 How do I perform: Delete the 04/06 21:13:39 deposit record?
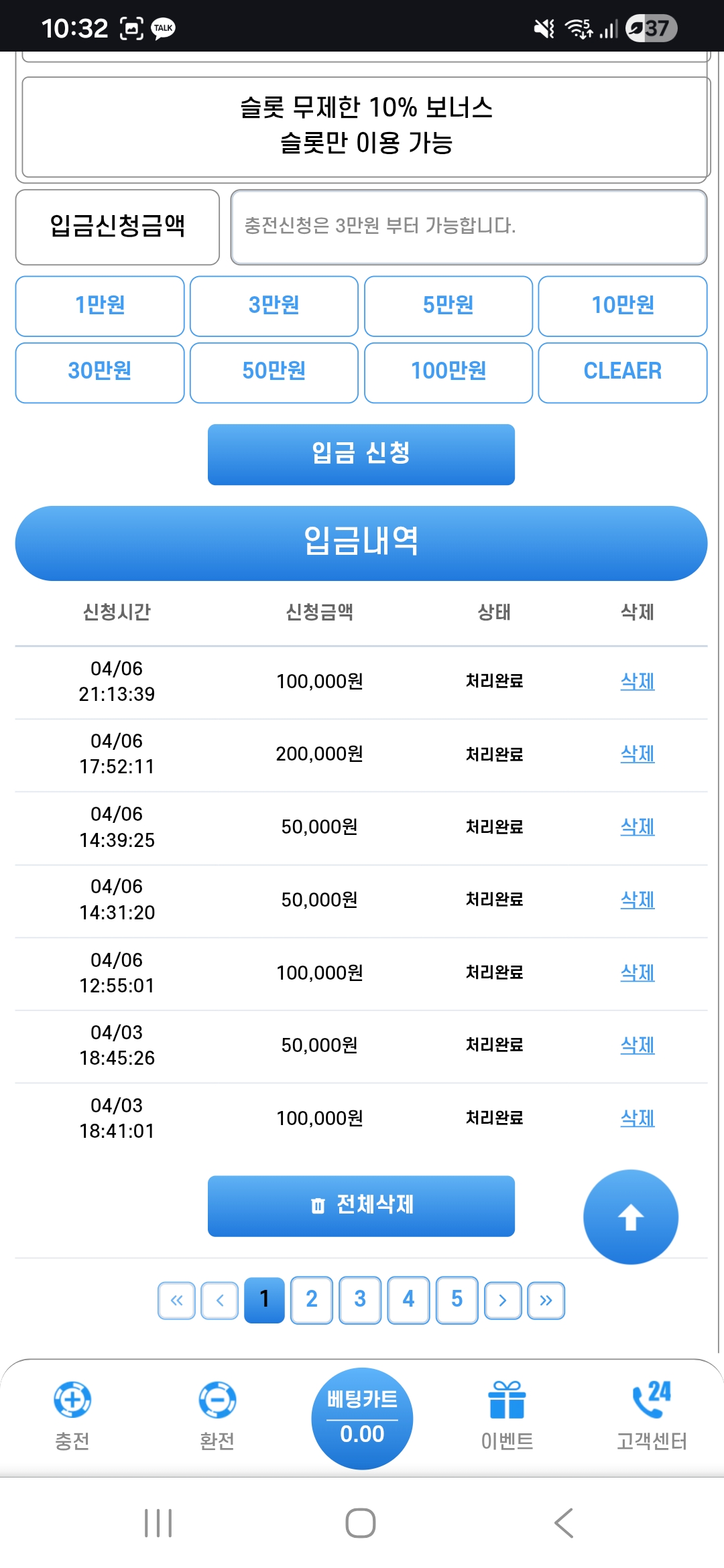click(x=637, y=681)
